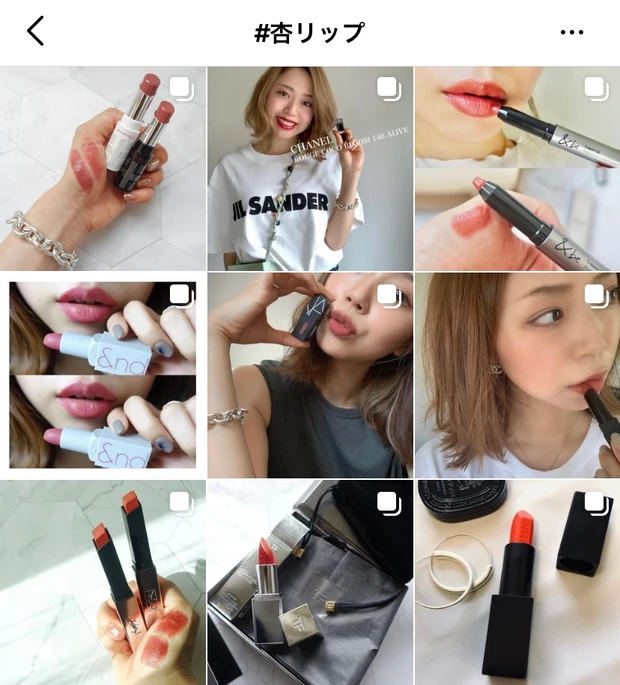Go back from the #杏リップ hashtag page
Viewport: 620px width, 685px height.
tap(36, 32)
